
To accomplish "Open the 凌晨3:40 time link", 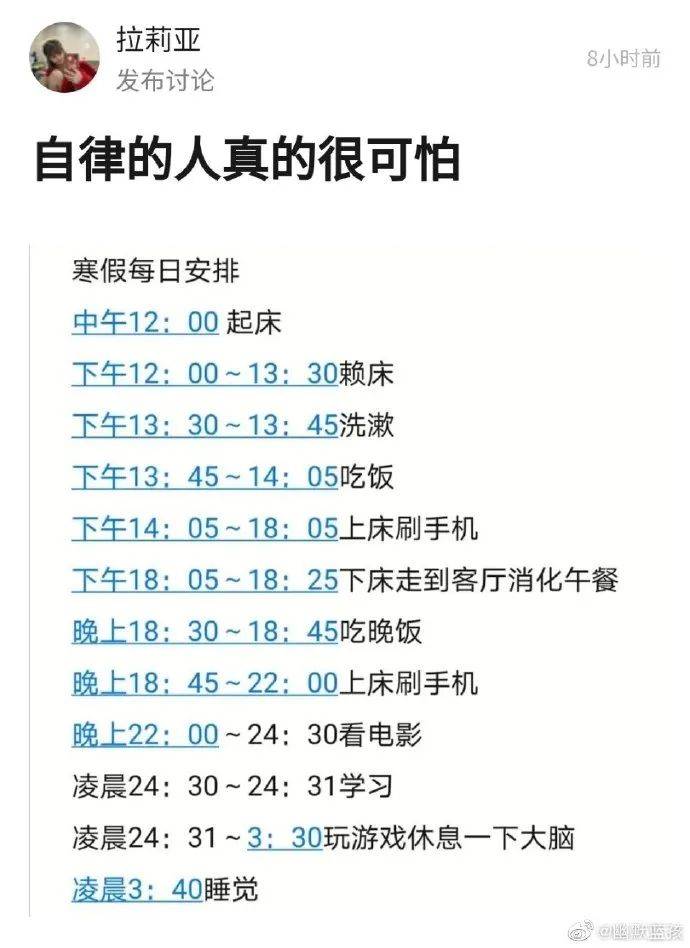I will [137, 889].
